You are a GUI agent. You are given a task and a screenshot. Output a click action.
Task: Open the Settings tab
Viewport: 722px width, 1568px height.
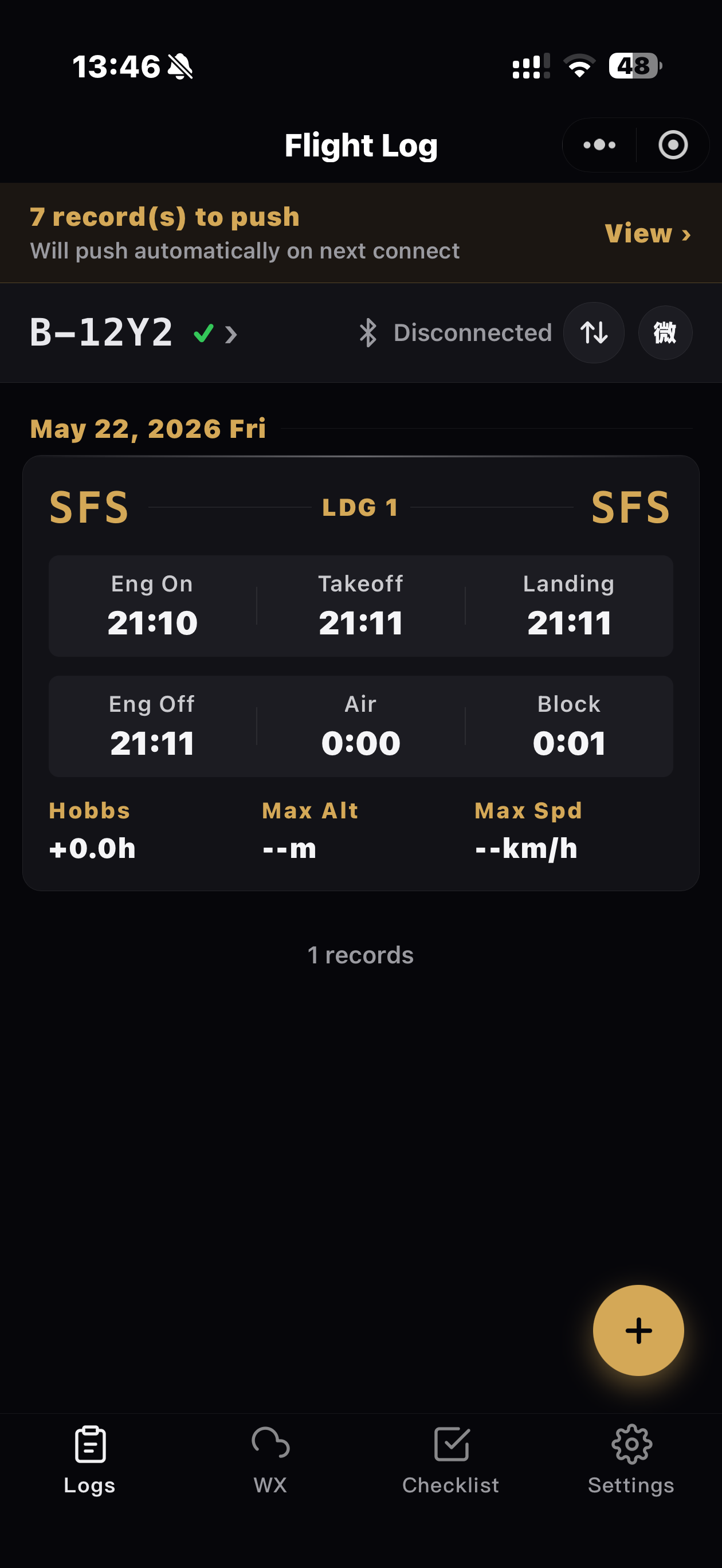click(631, 1459)
